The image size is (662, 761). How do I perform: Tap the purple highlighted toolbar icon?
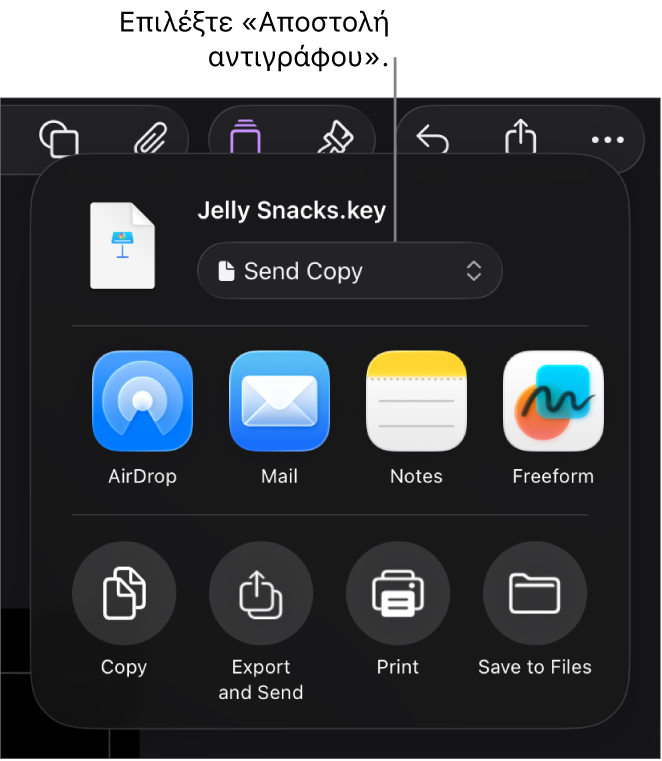245,138
